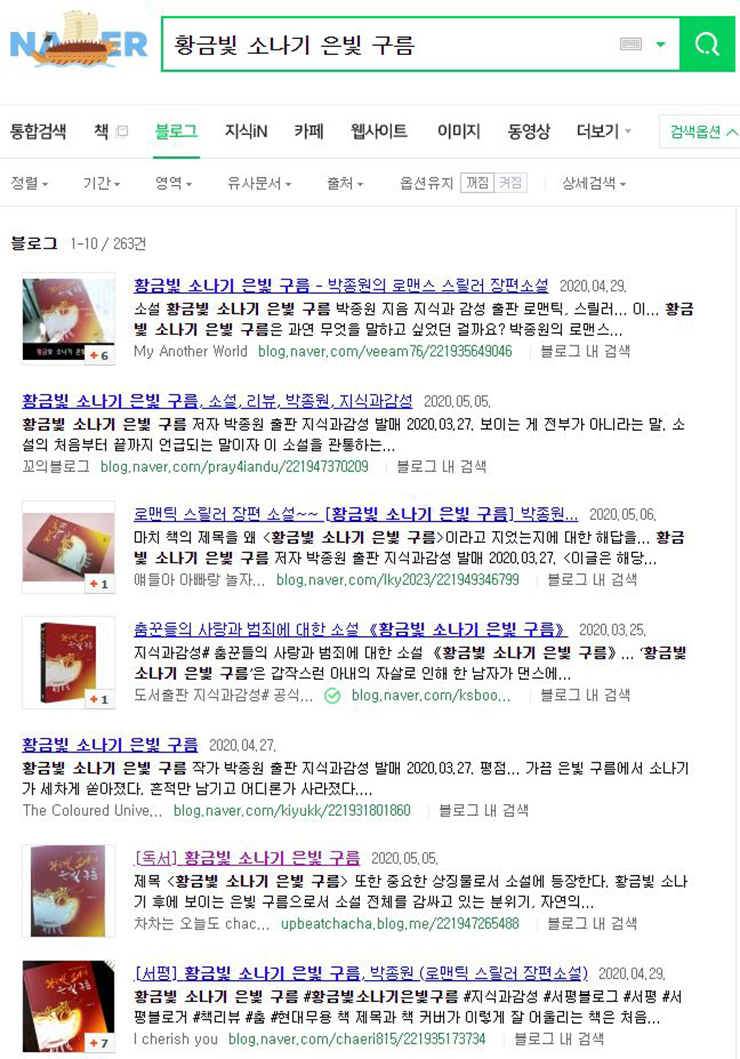Image resolution: width=740 pixels, height=1059 pixels.
Task: Open the 정렬 sort dropdown
Action: click(x=29, y=183)
